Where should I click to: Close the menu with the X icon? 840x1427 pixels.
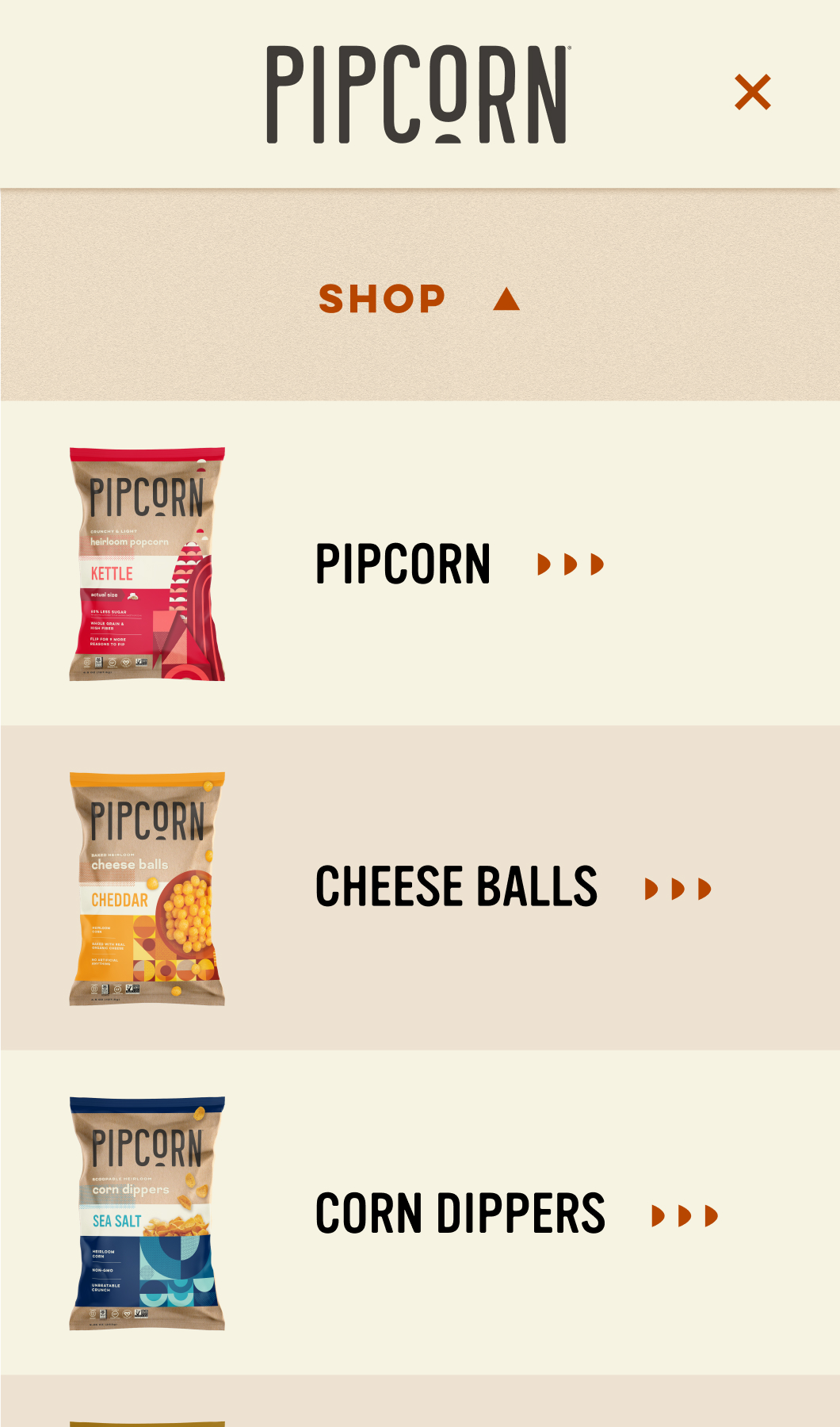[752, 92]
